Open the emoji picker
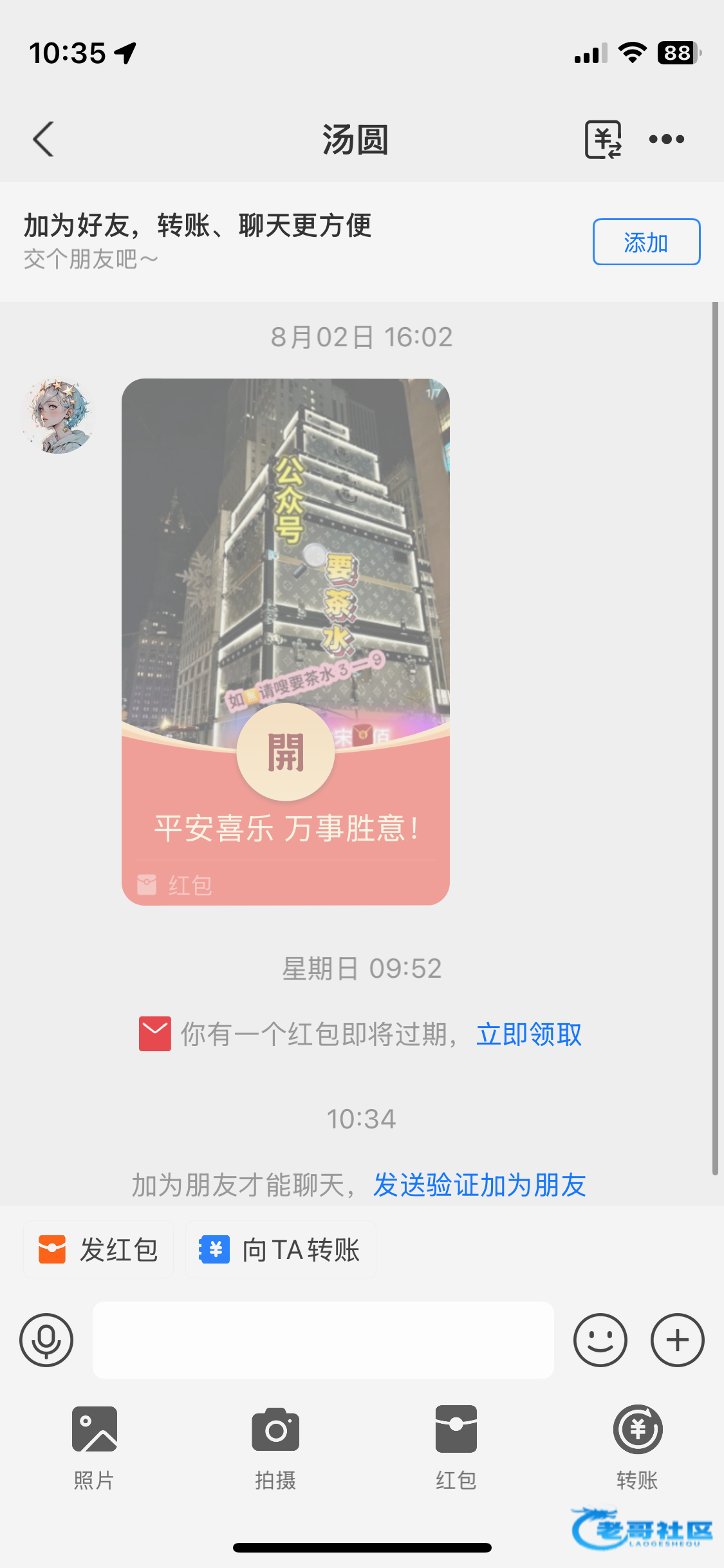The height and width of the screenshot is (1568, 724). tap(600, 1340)
